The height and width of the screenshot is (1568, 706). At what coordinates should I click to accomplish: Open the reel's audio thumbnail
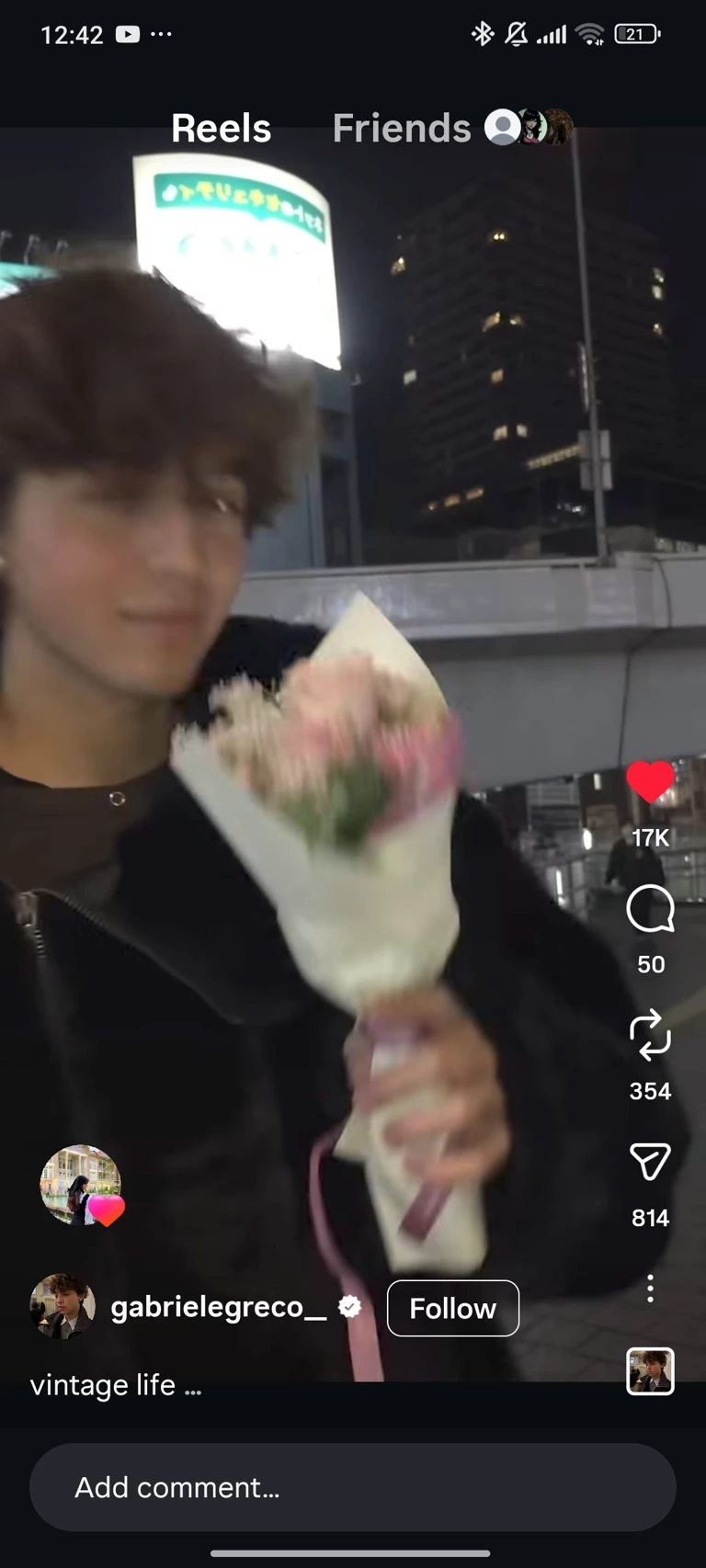click(x=650, y=1371)
